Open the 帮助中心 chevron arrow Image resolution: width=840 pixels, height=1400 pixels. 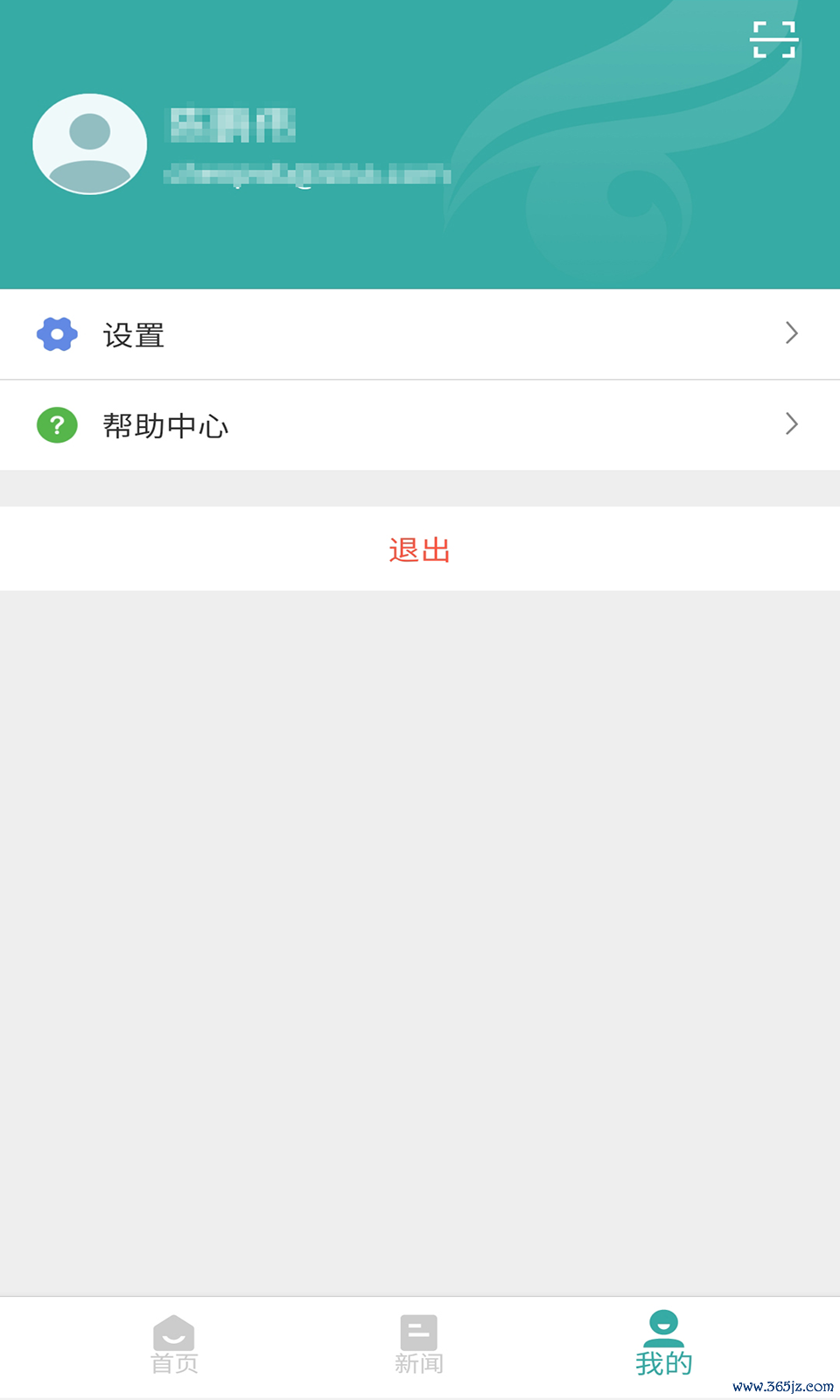(x=791, y=424)
